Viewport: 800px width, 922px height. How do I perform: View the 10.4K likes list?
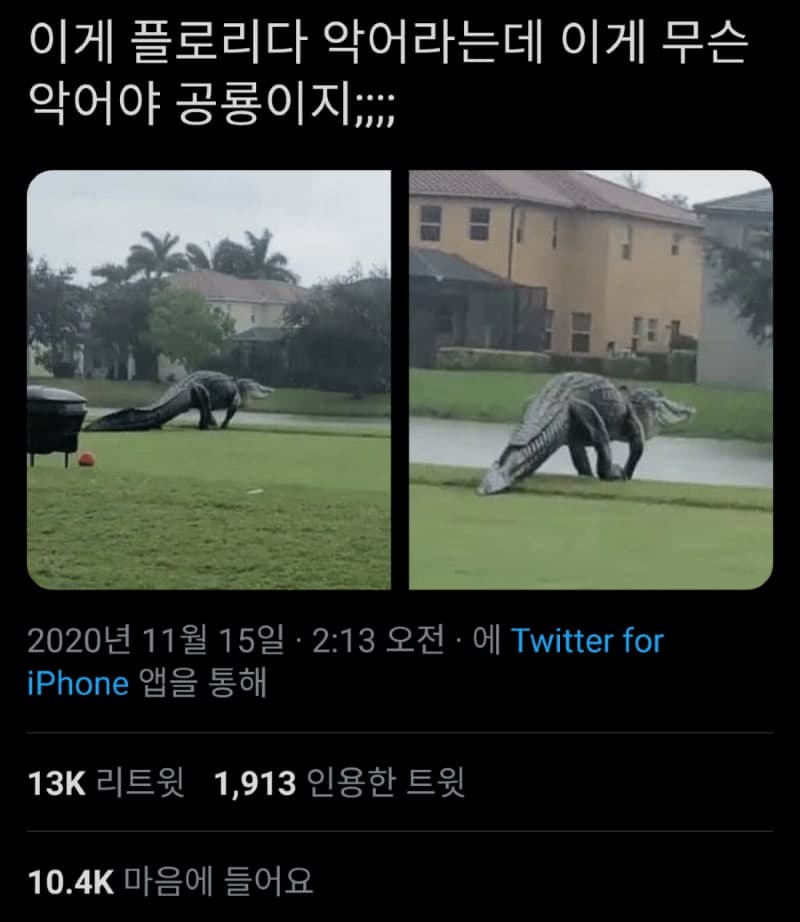point(170,881)
